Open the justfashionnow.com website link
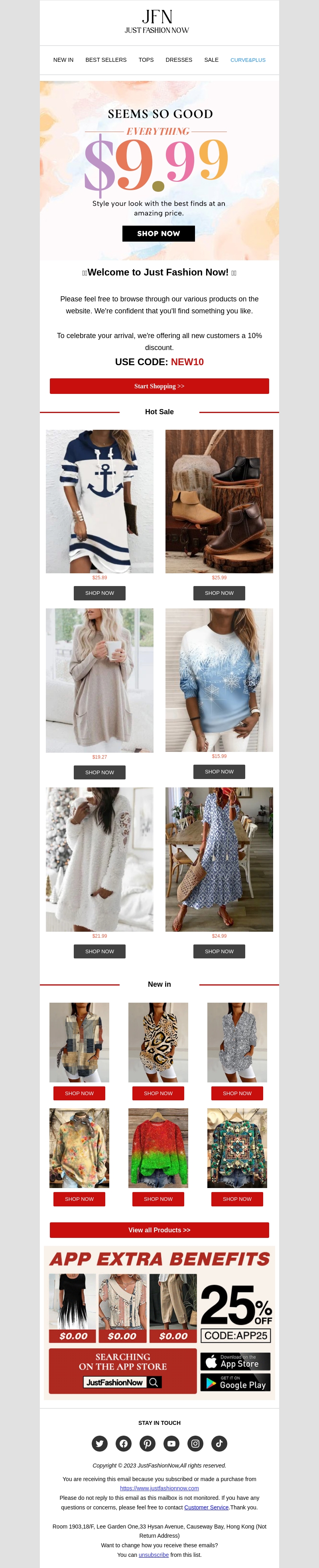319x1568 pixels. point(159,1488)
